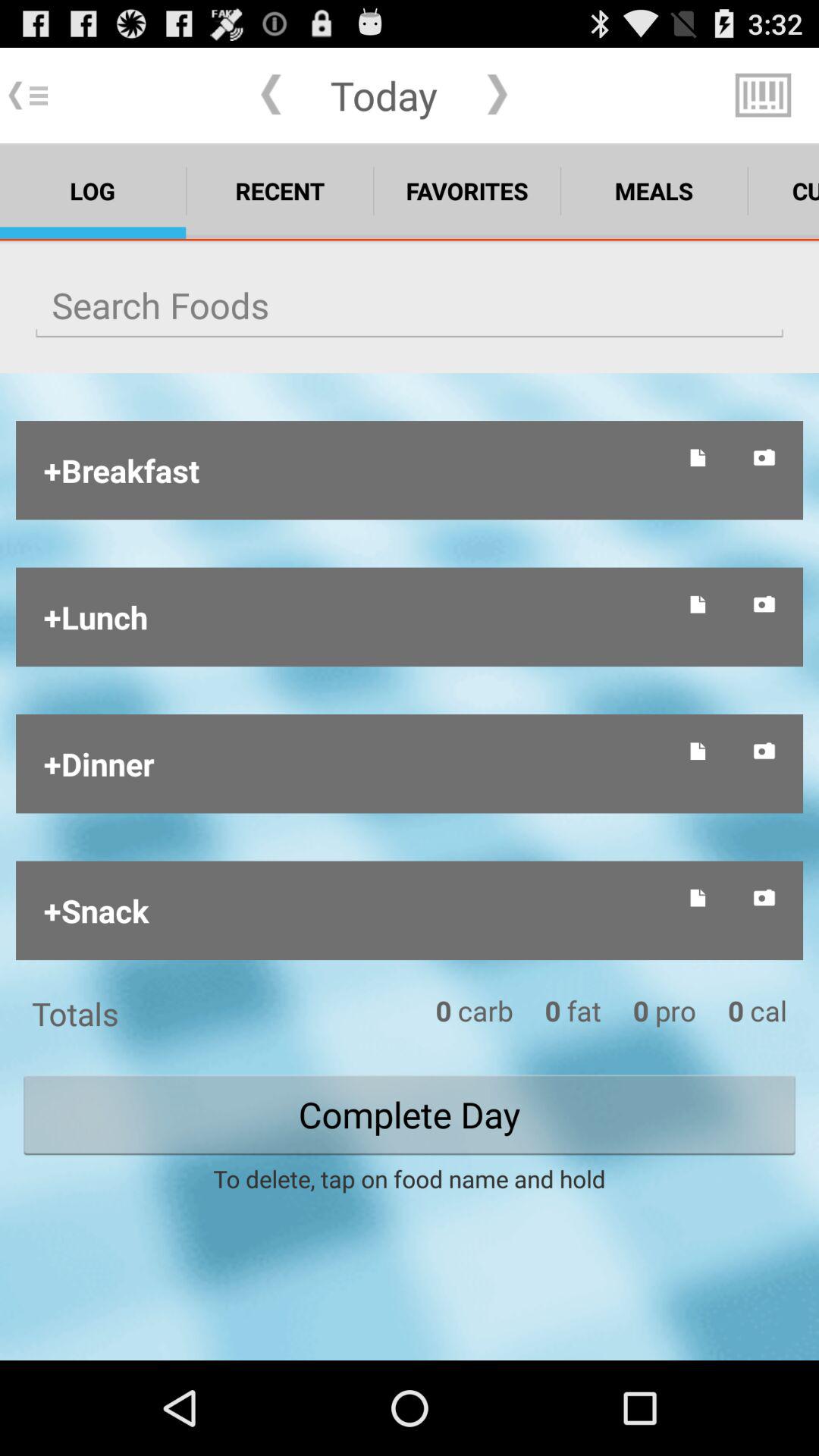
Task: Take a photo for Dinner
Action: pyautogui.click(x=764, y=751)
